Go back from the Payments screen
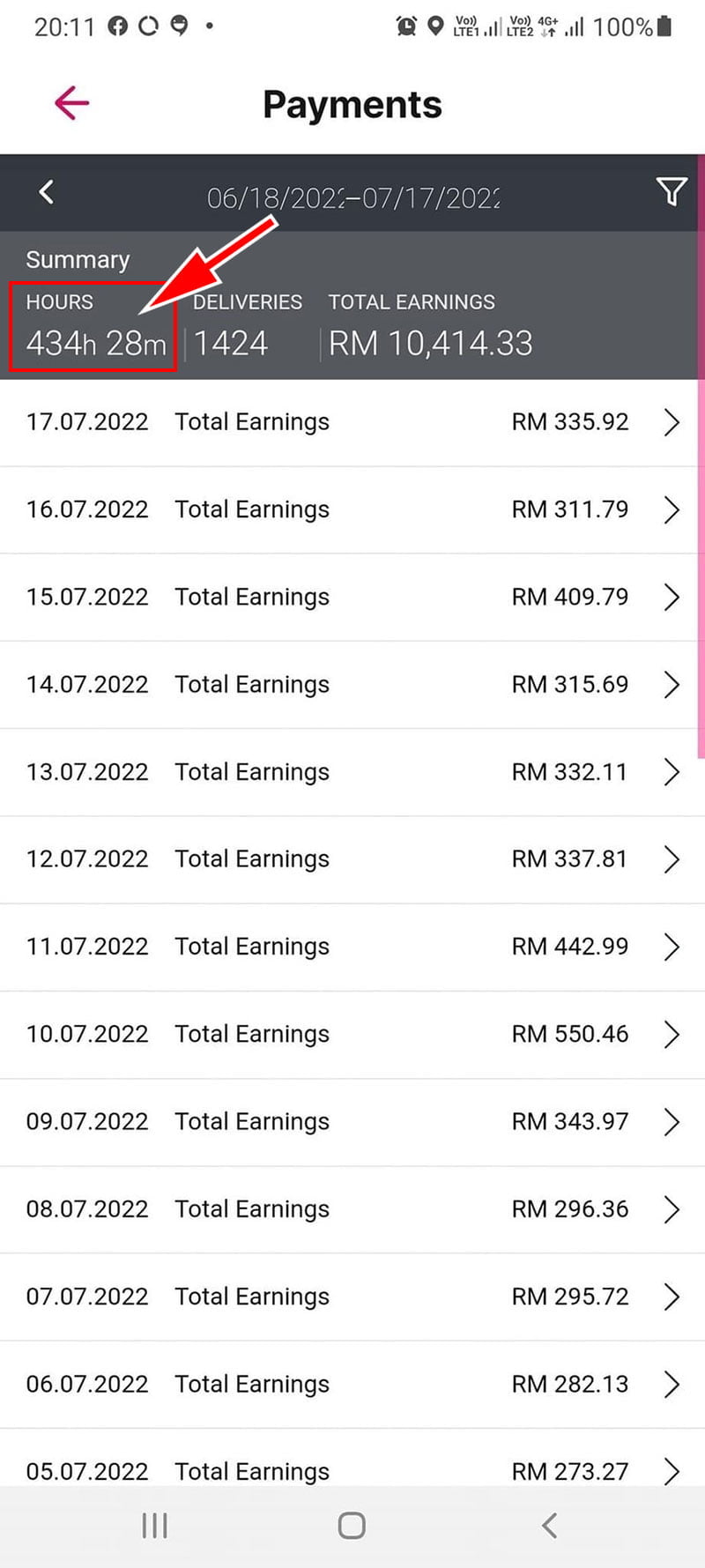 click(71, 103)
